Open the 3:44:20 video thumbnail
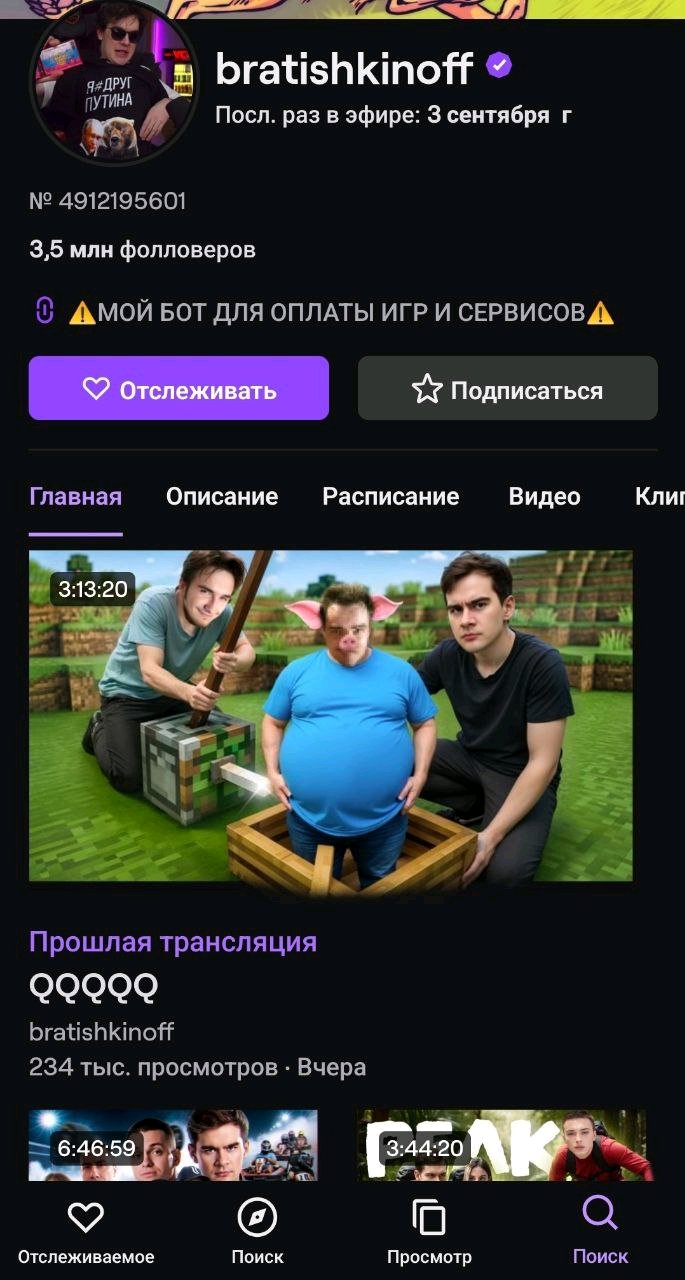The image size is (685, 1280). pos(501,1144)
